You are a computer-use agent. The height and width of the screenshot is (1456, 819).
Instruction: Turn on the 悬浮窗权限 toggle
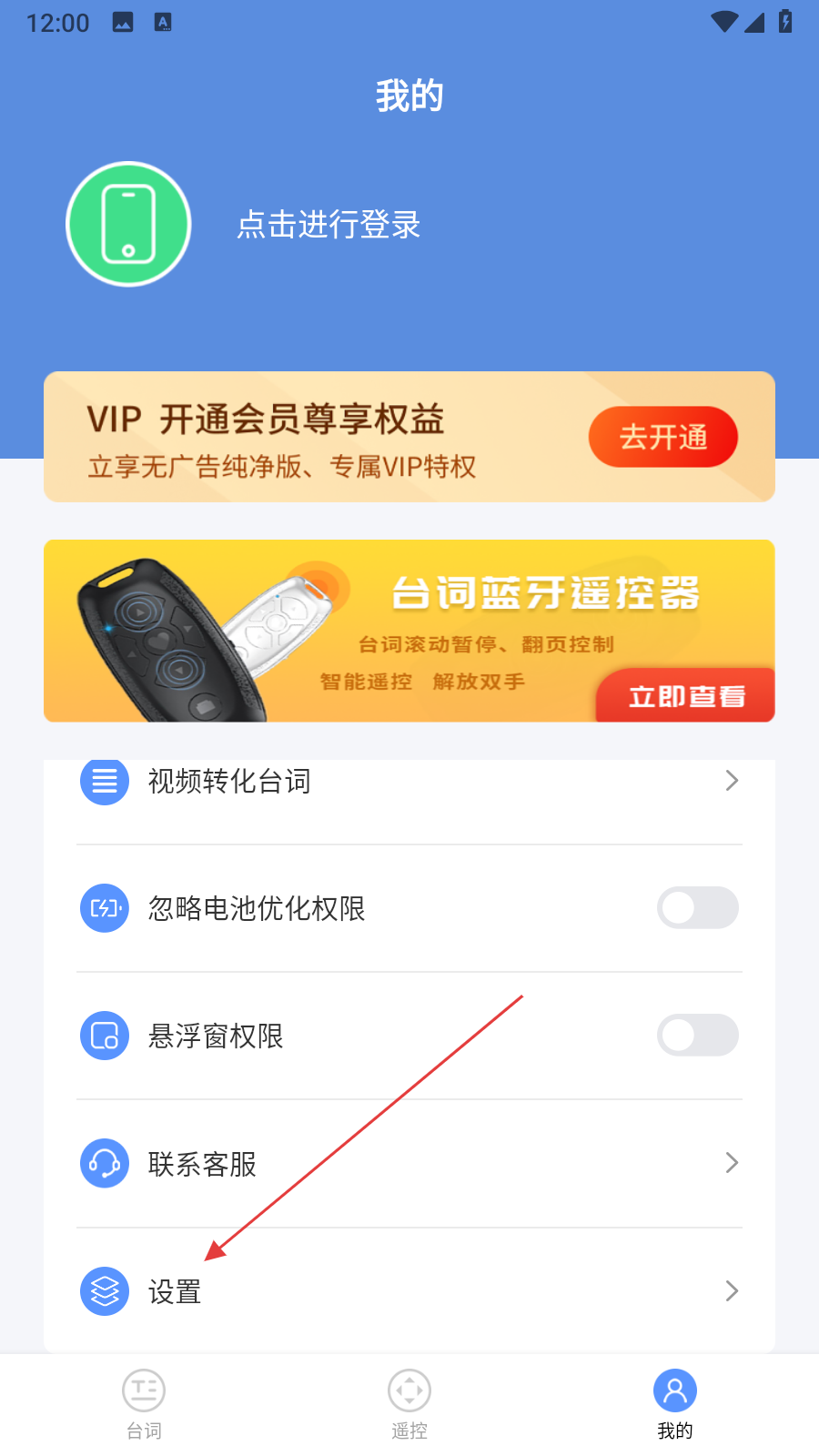697,1036
